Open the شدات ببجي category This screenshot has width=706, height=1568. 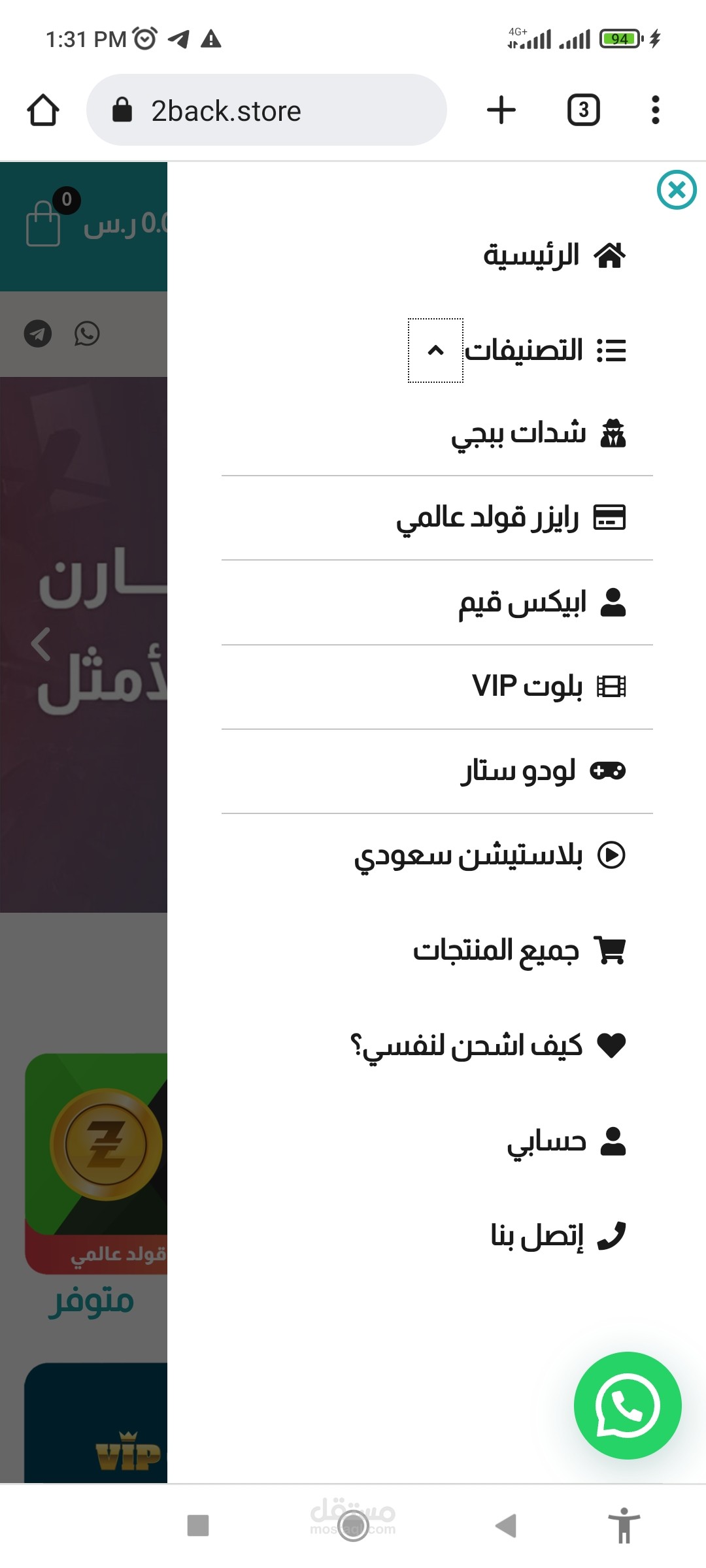(x=538, y=434)
